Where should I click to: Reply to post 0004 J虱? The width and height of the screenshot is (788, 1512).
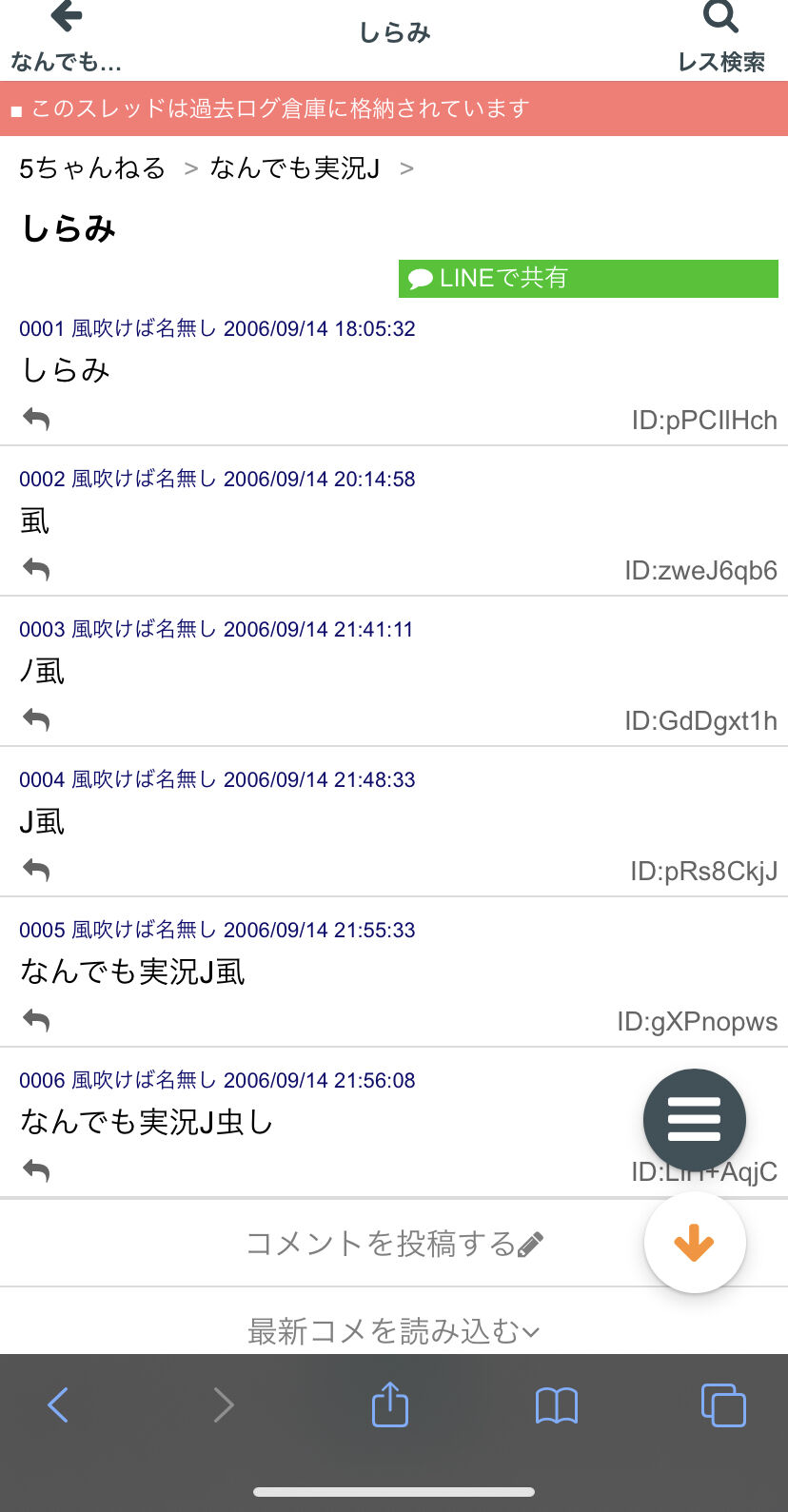click(x=36, y=870)
